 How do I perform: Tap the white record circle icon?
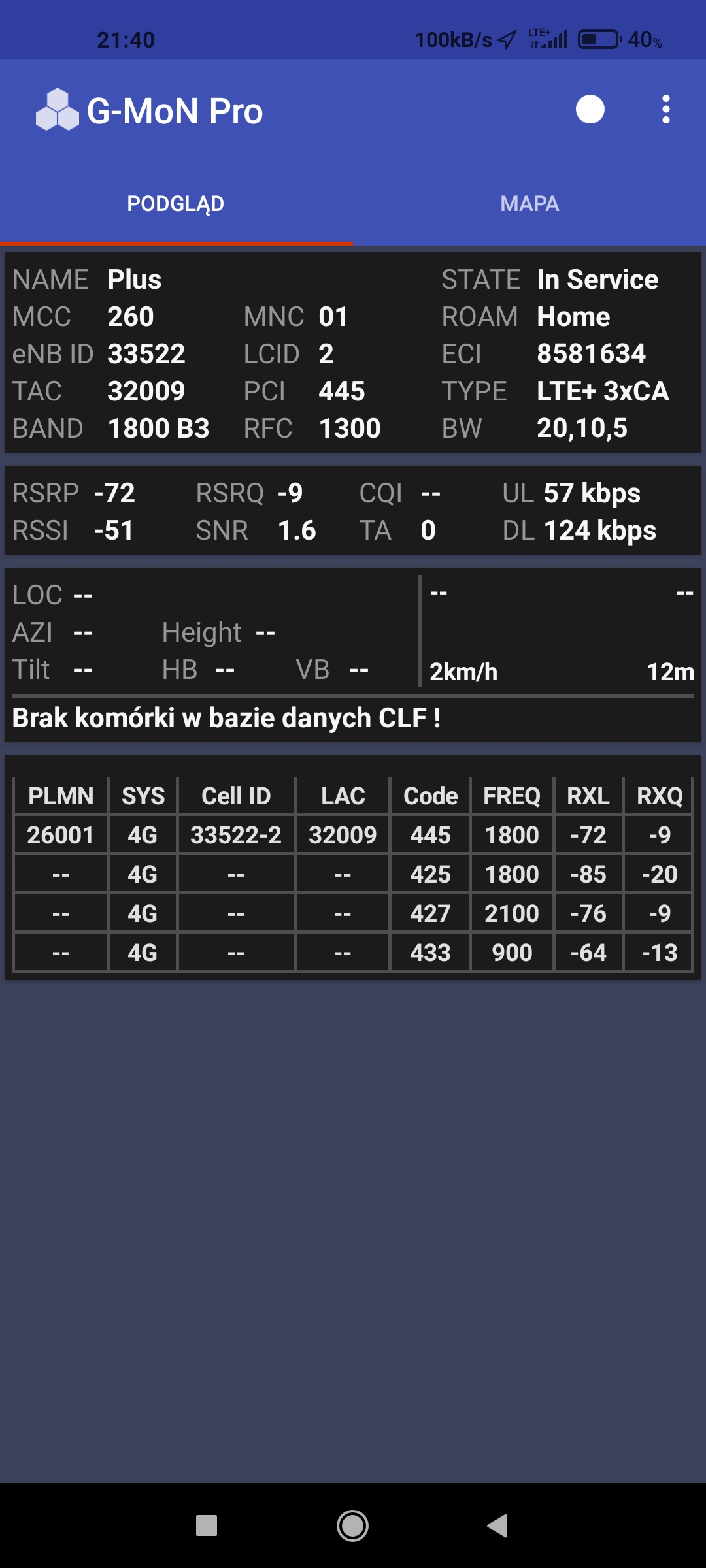(x=590, y=110)
